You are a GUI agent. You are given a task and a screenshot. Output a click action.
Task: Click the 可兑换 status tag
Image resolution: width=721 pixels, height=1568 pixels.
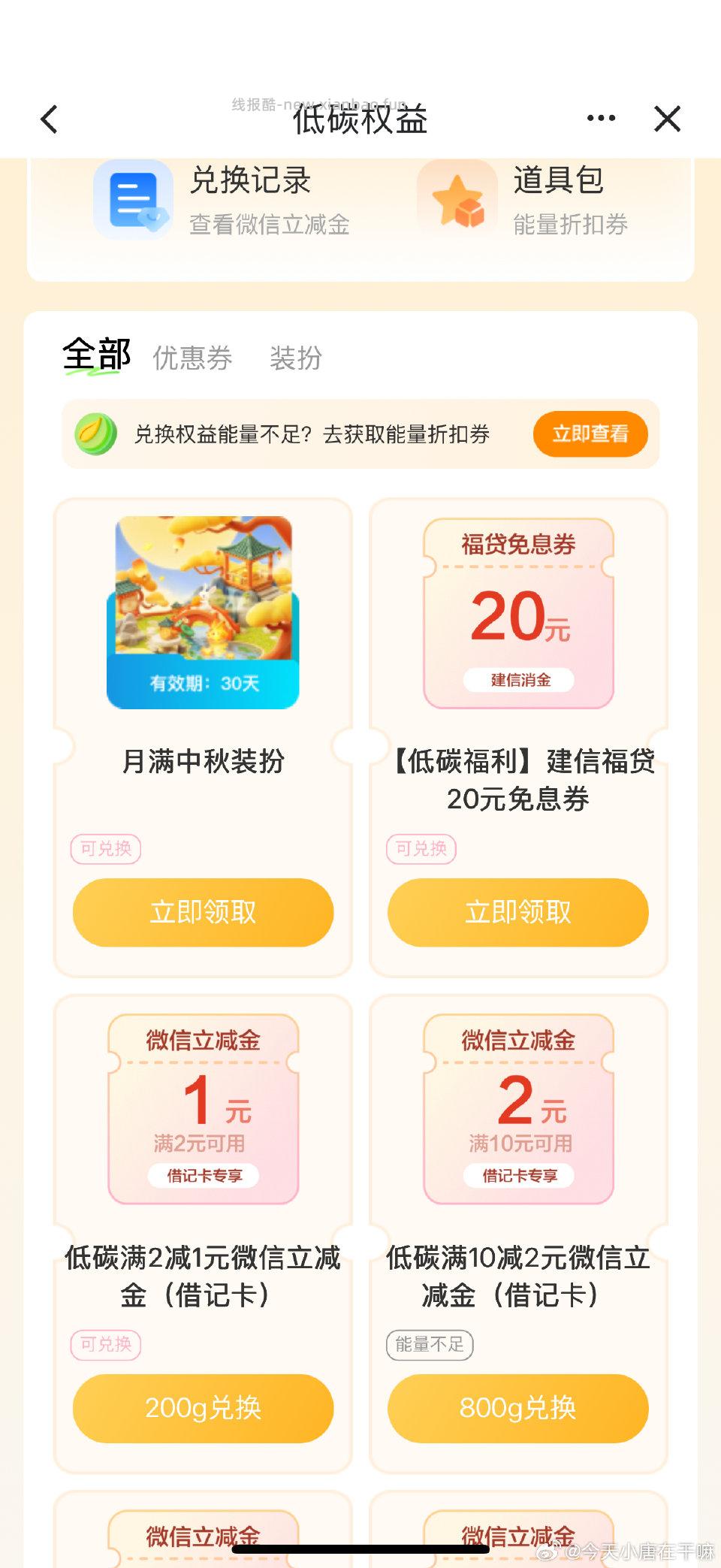(105, 849)
